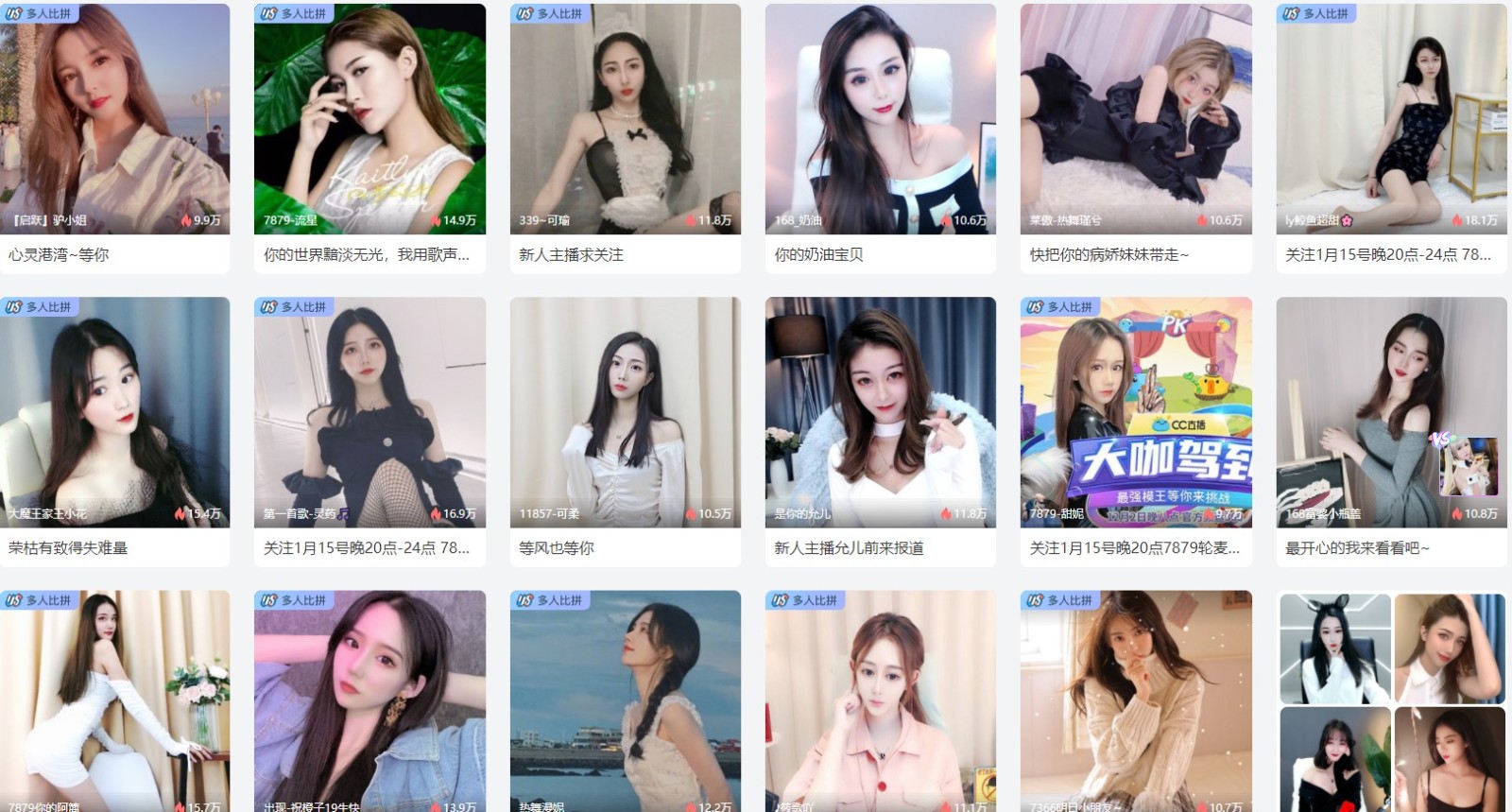This screenshot has height=812, width=1512.
Task: Open the four-photo collage tile
Action: 1391,701
